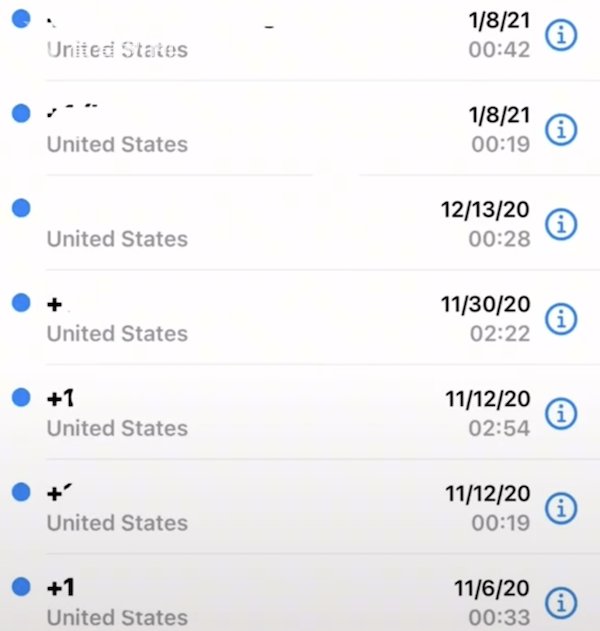The image size is (600, 631).
Task: Play the 00:42 voicemail from 1/8/21
Action: [x=280, y=35]
